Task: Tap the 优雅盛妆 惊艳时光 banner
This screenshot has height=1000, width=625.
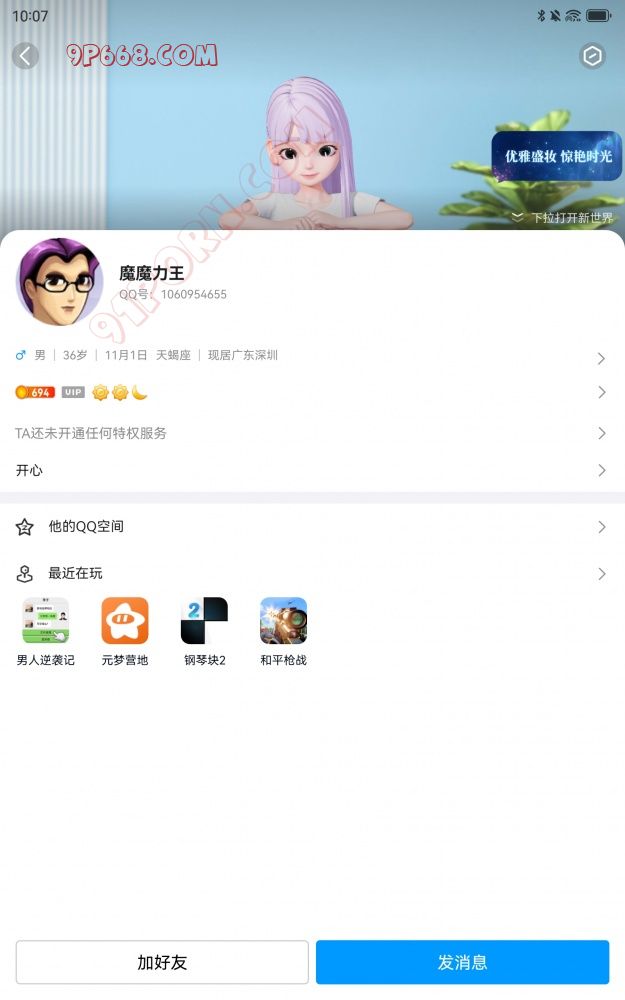Action: [556, 156]
